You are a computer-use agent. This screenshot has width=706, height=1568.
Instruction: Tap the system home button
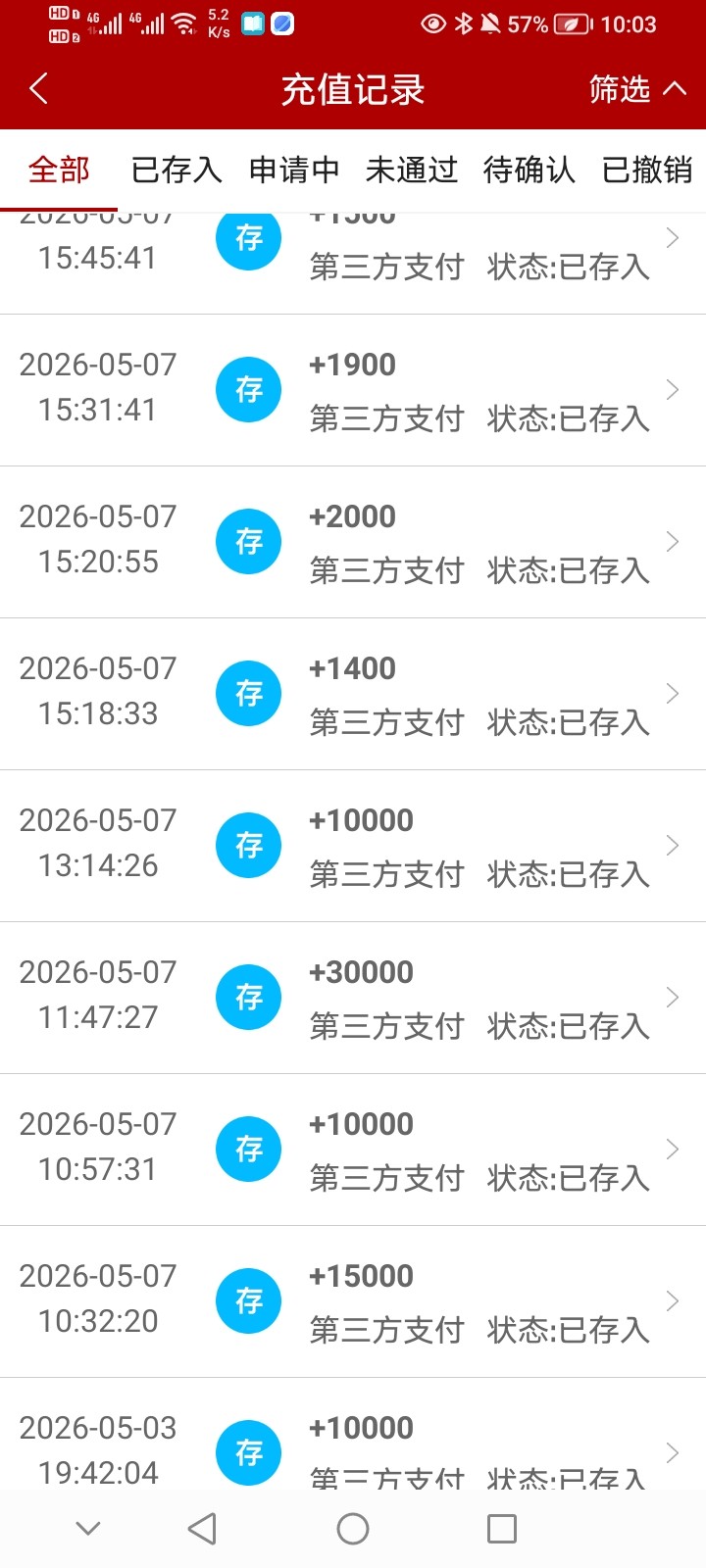coord(353,1529)
